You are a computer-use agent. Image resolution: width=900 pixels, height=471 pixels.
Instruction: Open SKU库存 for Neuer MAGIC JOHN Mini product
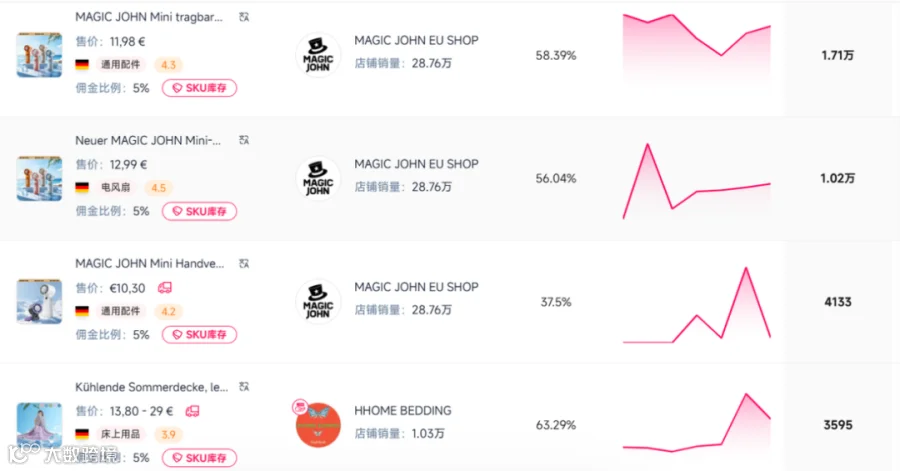(199, 211)
